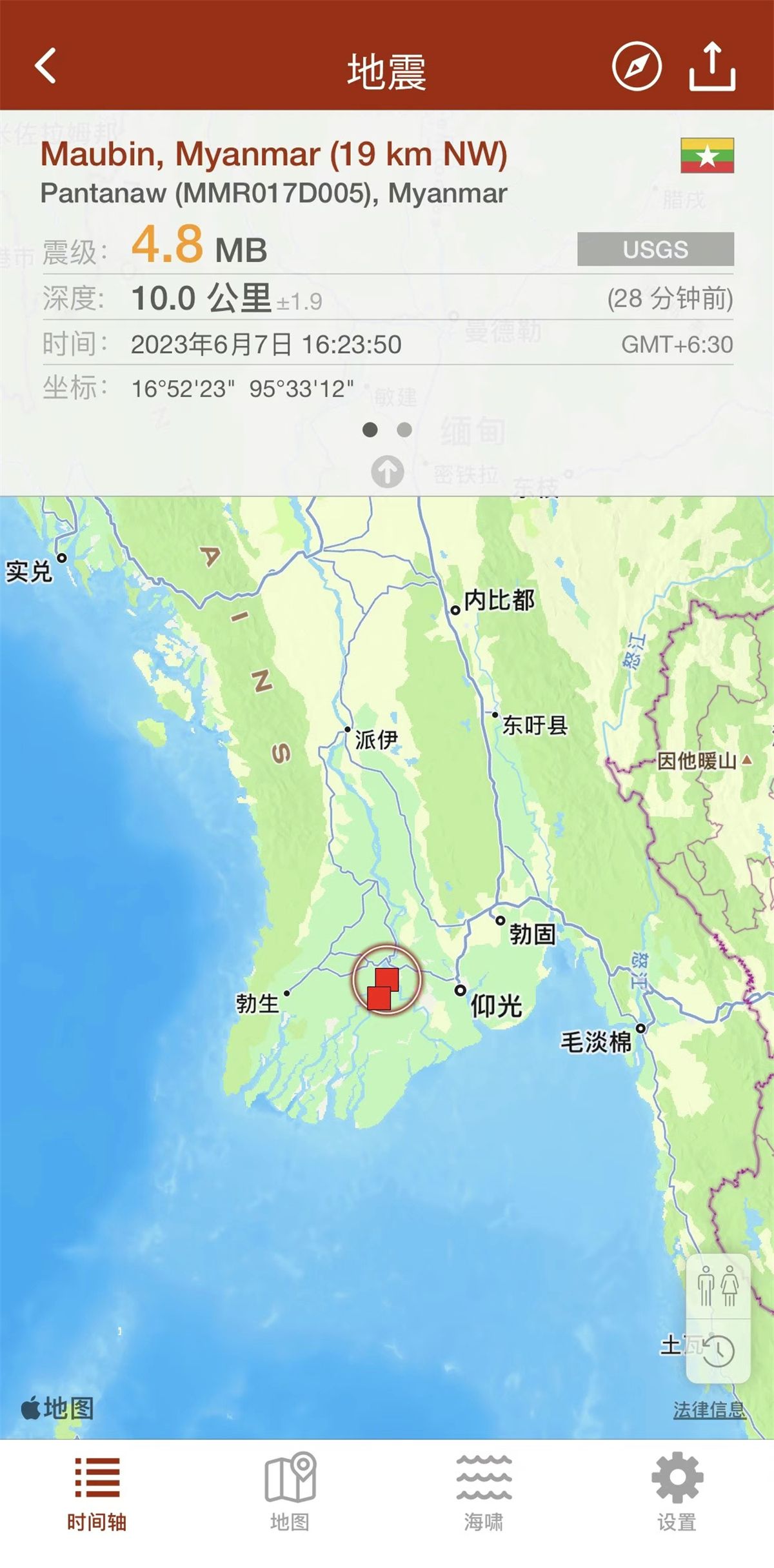Tap the USGS source badge
The image size is (774, 1568).
click(655, 249)
